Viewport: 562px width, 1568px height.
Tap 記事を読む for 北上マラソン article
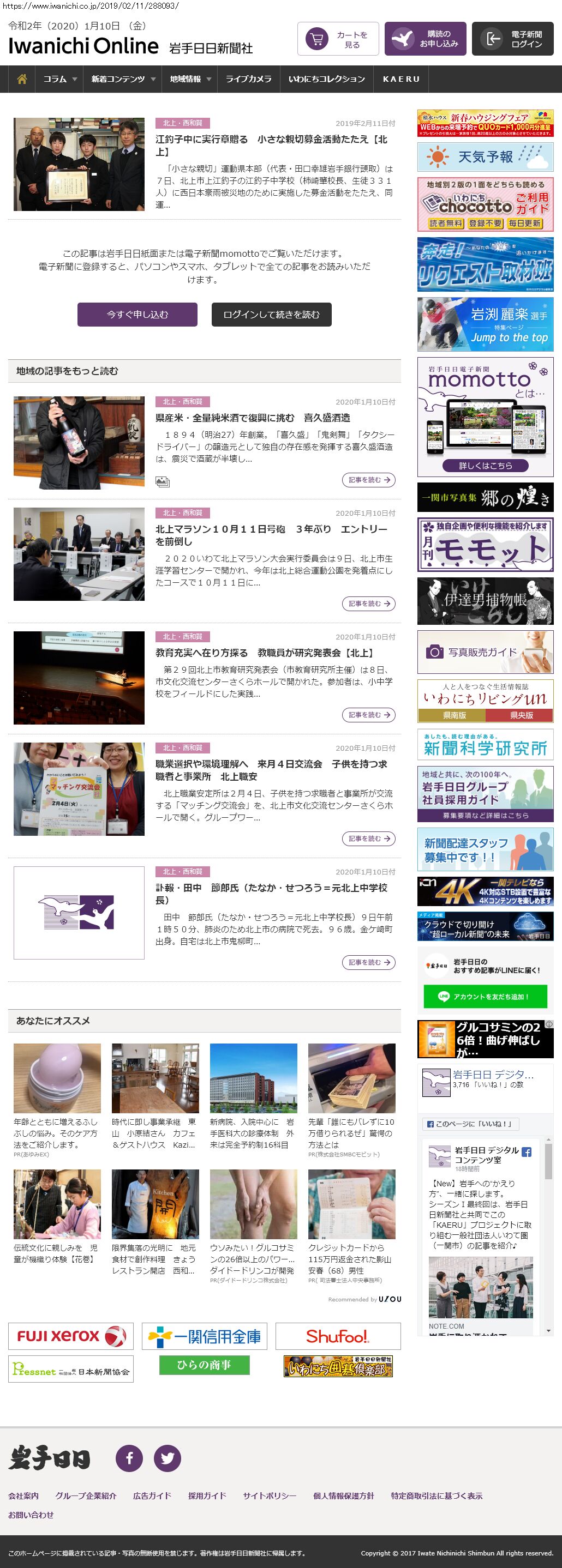tap(368, 604)
